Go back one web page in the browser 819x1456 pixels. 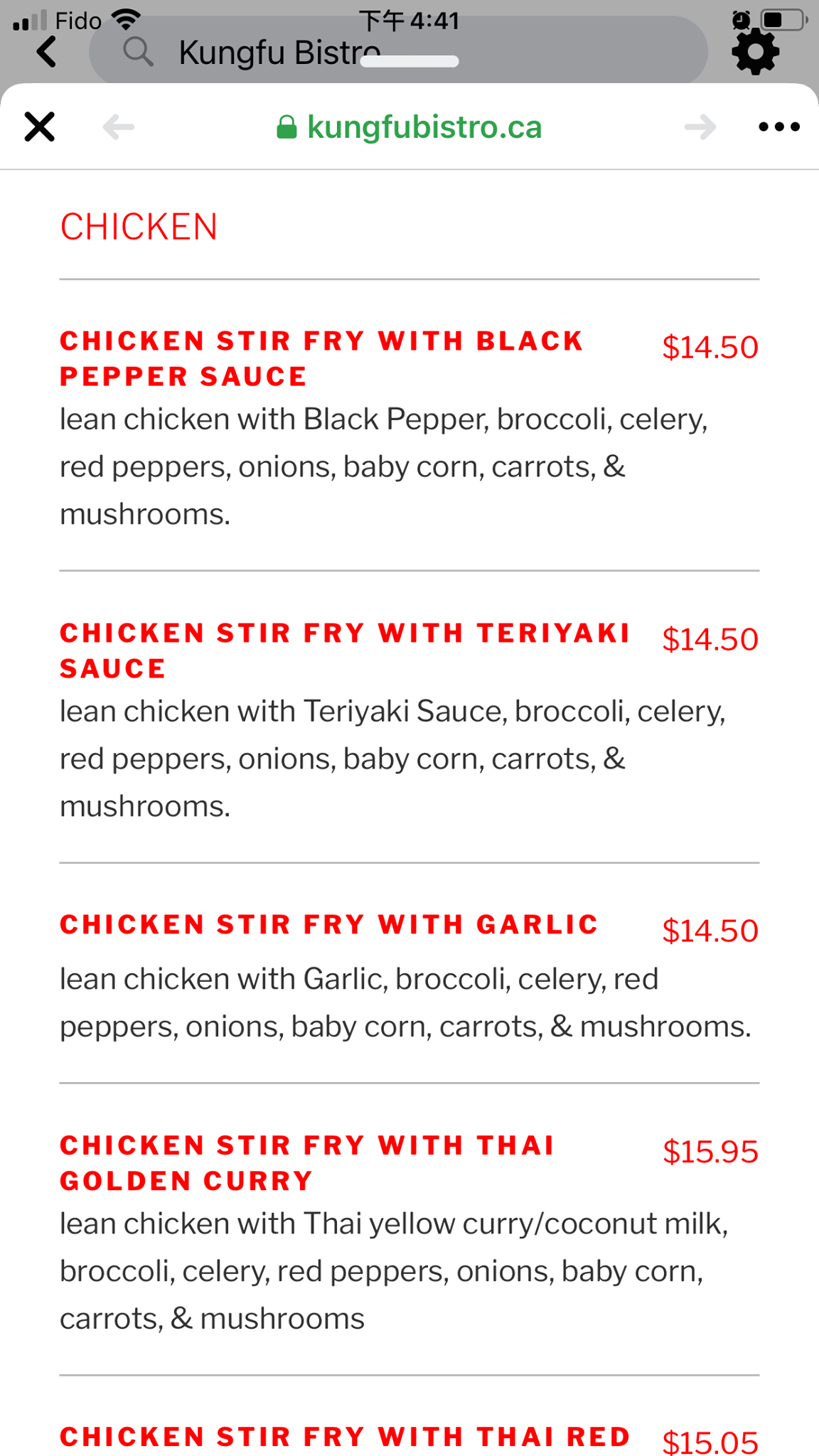click(x=118, y=127)
